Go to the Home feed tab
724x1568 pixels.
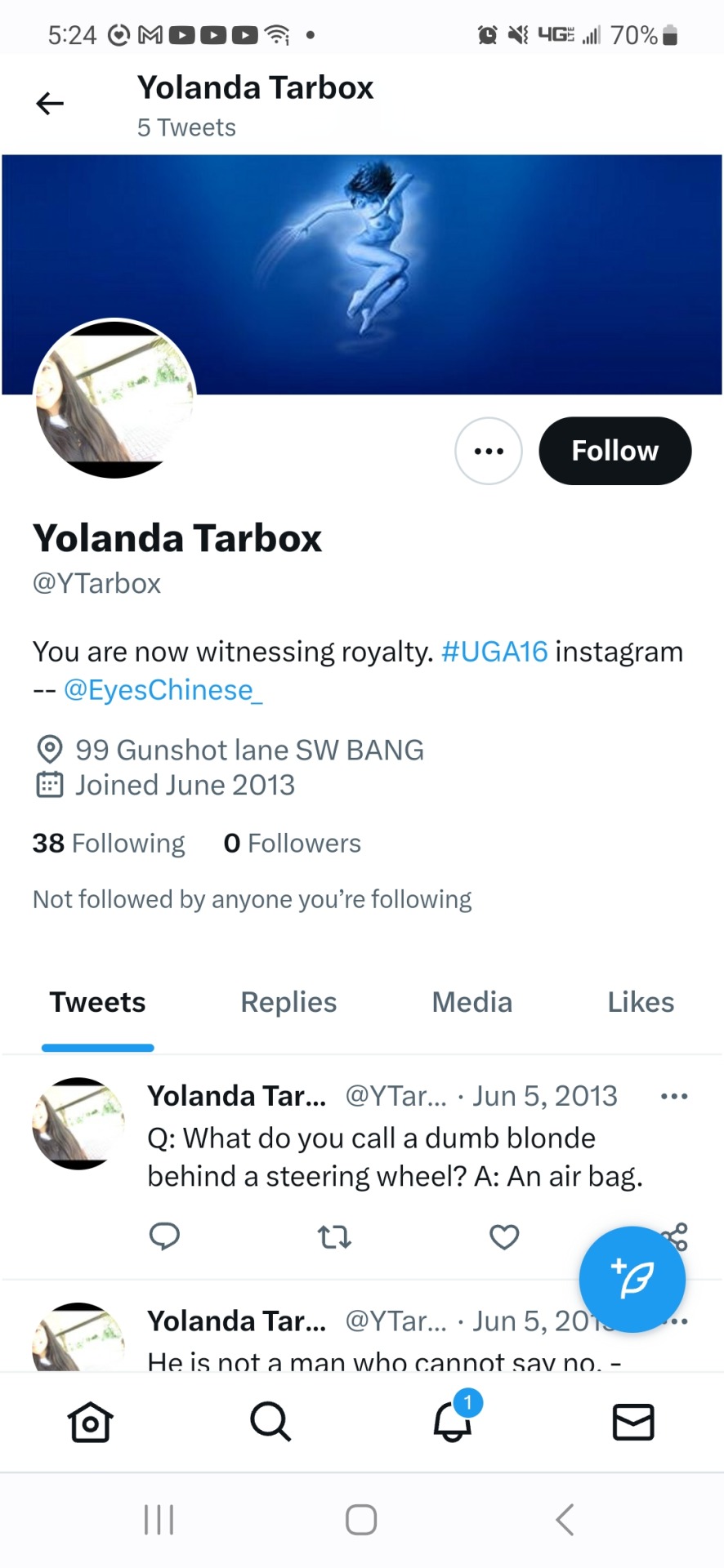[x=90, y=1422]
